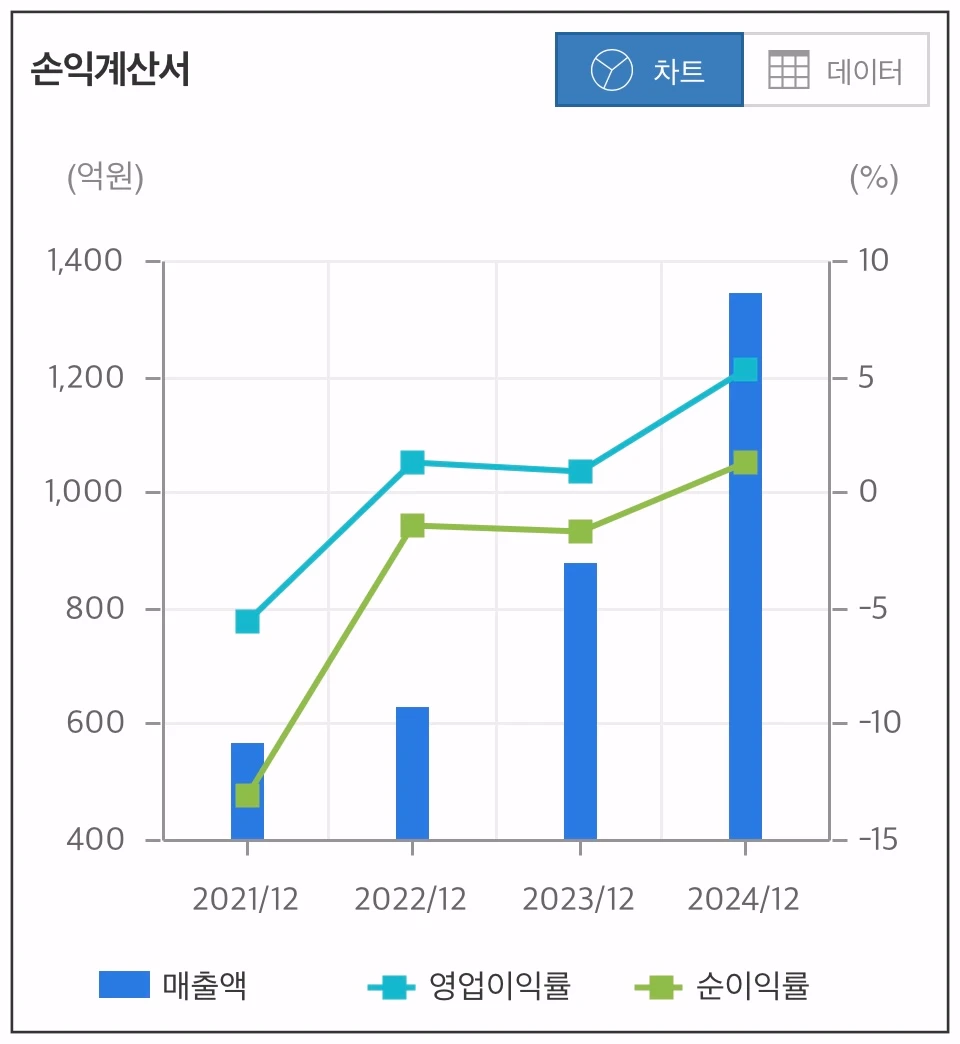Click the 2021/12 영업이익률 marker

point(247,621)
